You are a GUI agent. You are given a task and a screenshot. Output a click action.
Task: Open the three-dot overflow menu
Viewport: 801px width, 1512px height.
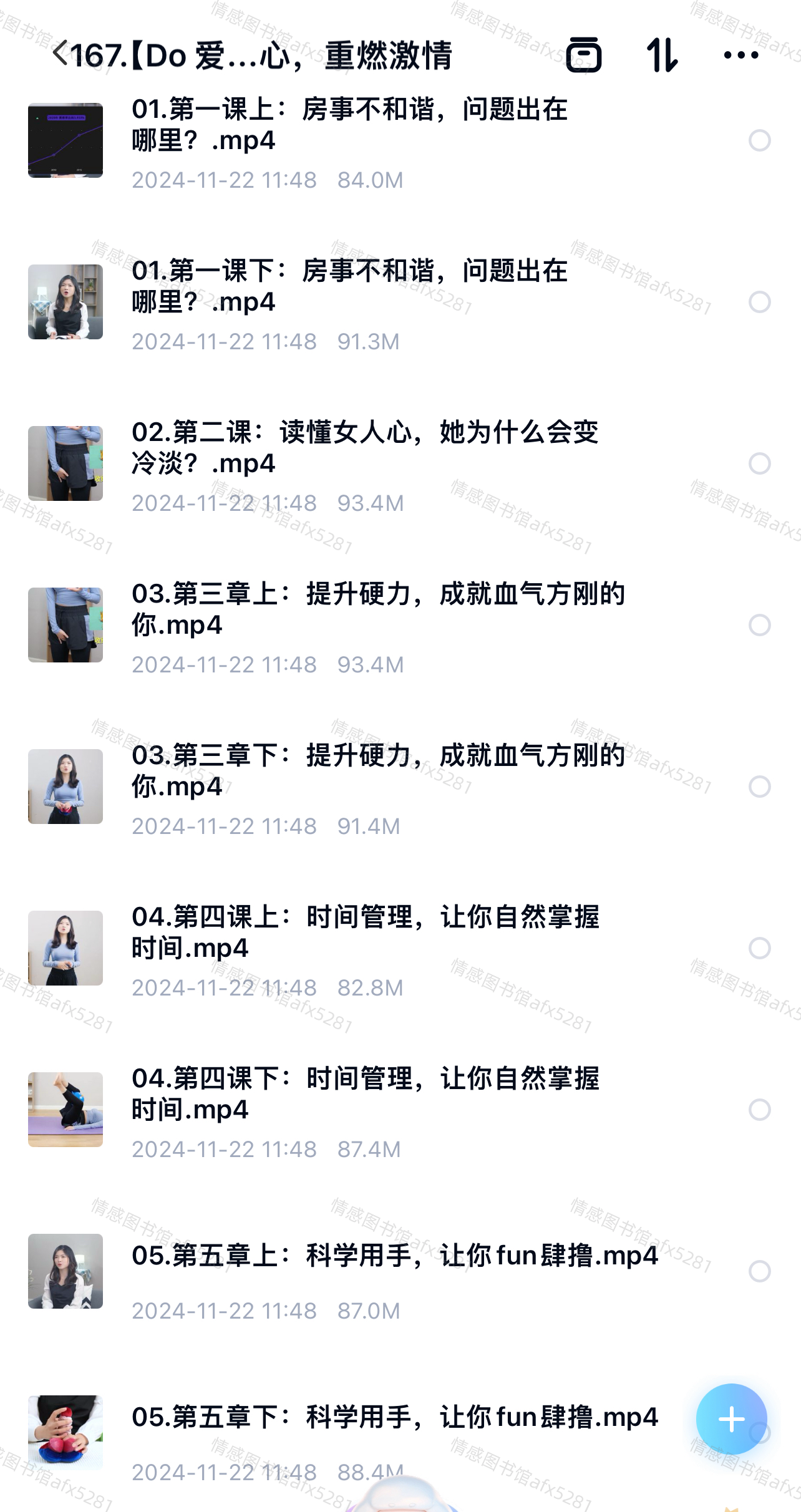click(740, 55)
